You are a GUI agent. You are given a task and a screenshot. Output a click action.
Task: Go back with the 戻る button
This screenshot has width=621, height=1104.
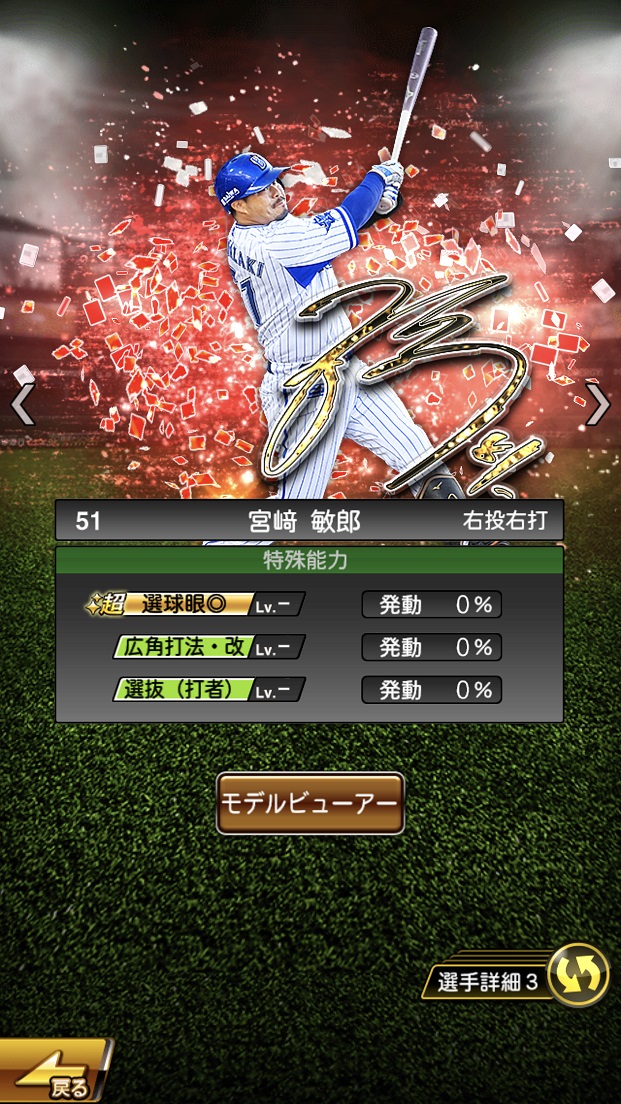(55, 1073)
